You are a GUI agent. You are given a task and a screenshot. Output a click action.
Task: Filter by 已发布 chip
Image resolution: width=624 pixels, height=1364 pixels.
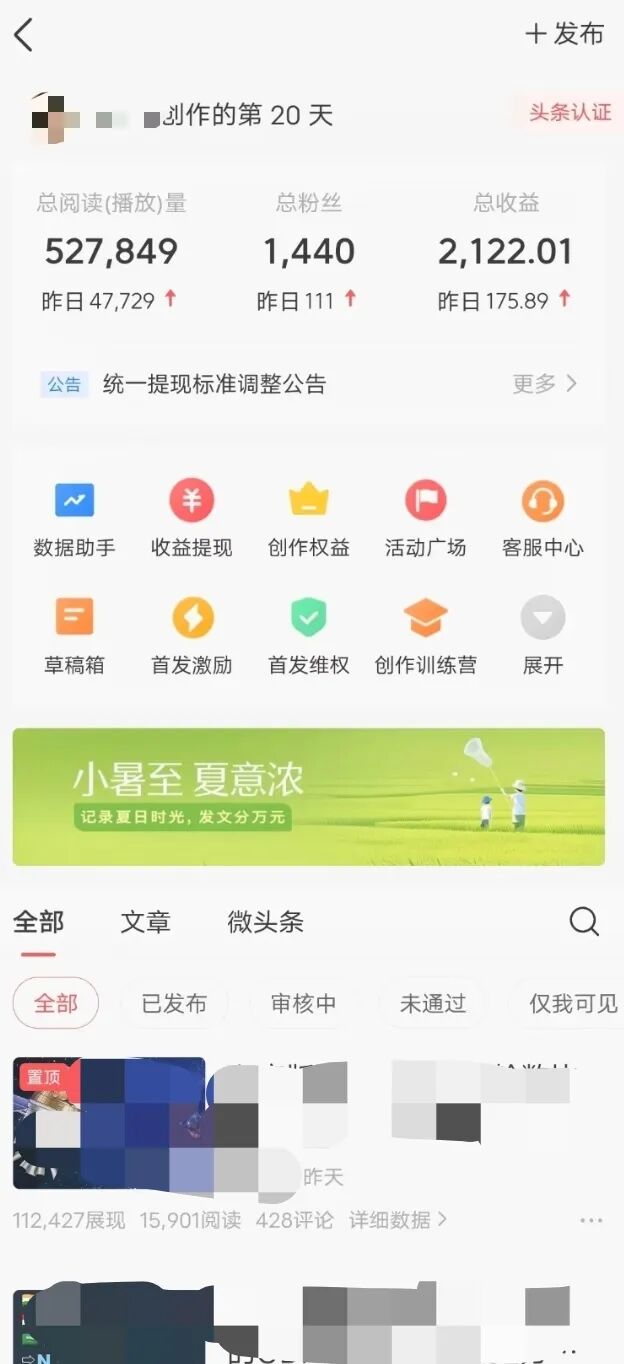pyautogui.click(x=174, y=1003)
